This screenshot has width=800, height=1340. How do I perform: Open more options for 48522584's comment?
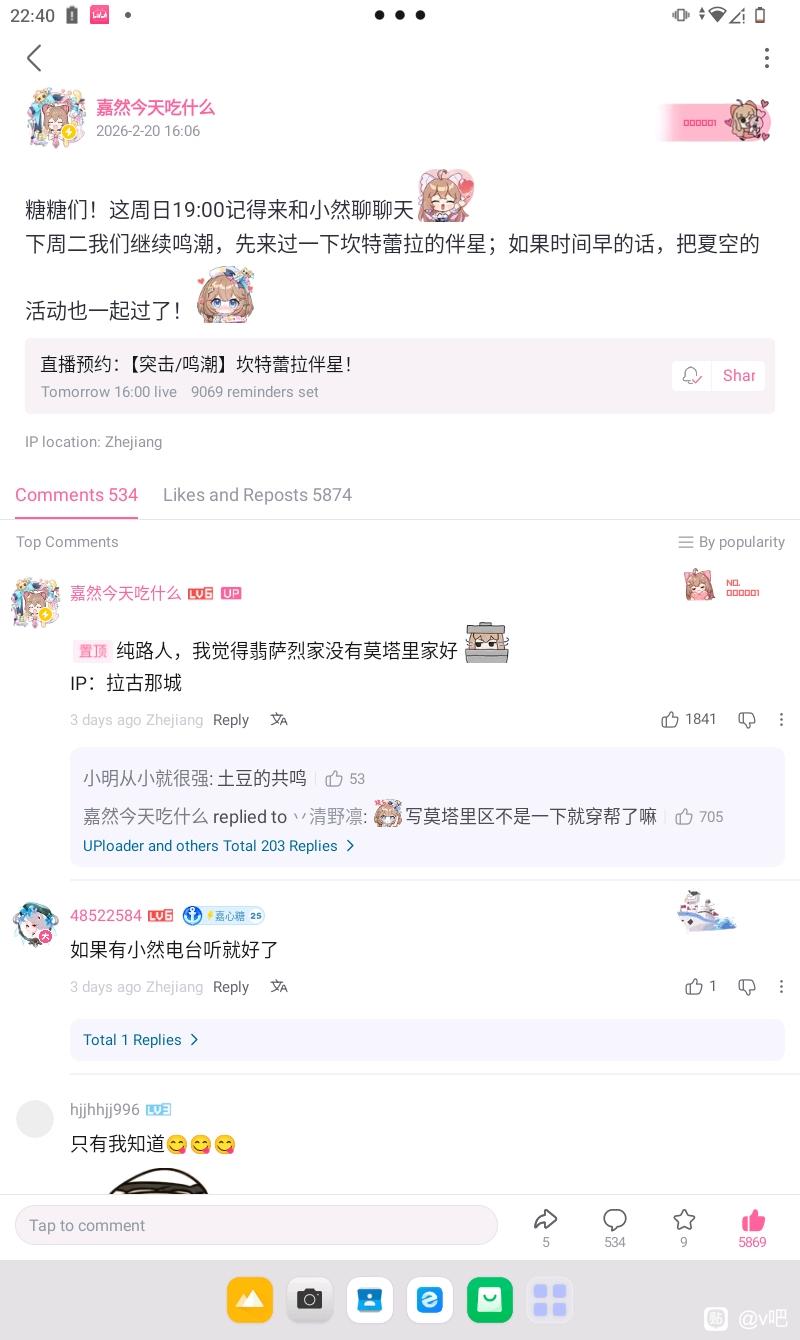point(781,987)
